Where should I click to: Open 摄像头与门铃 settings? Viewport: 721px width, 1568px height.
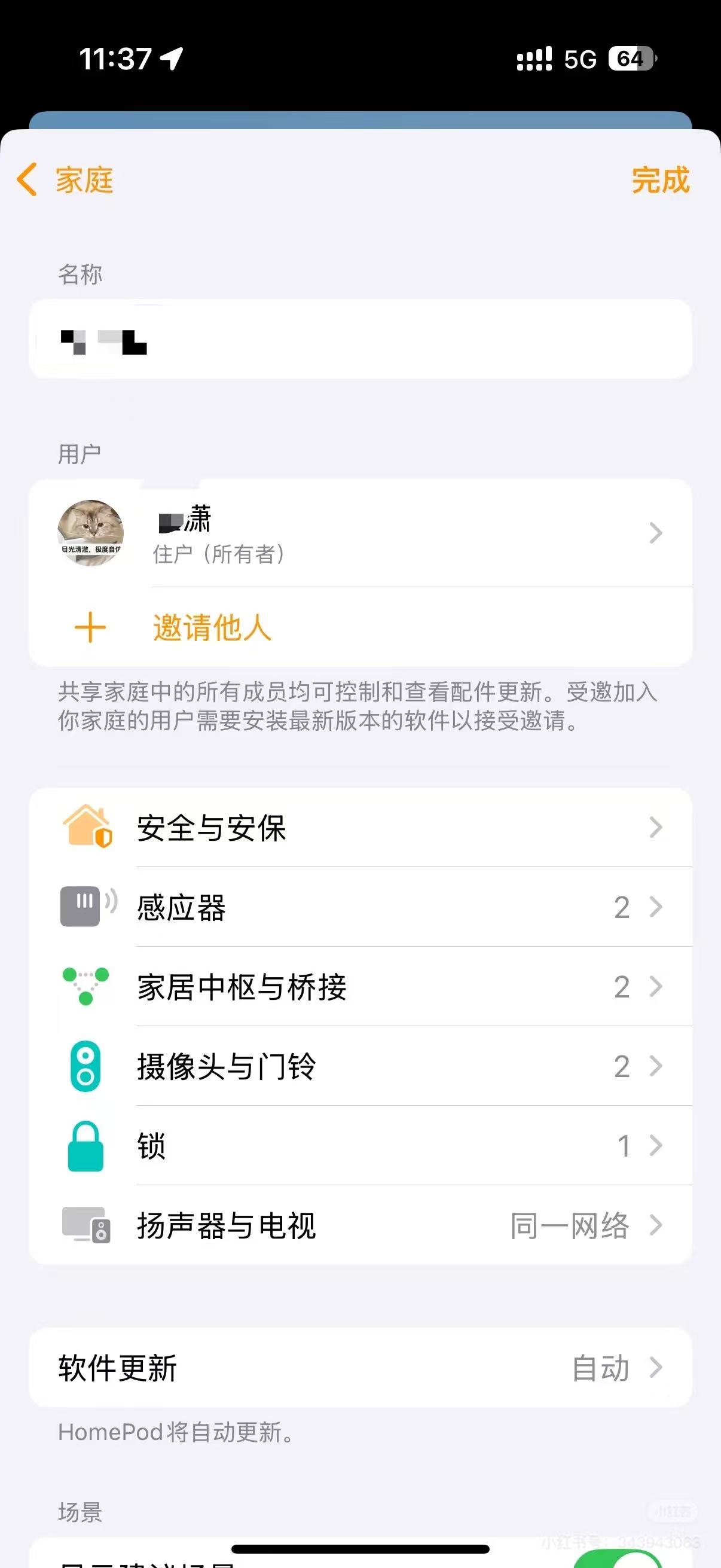[x=360, y=1066]
